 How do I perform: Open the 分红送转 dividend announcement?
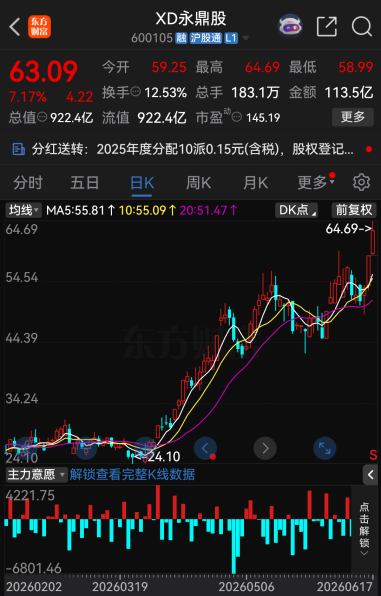click(x=190, y=149)
